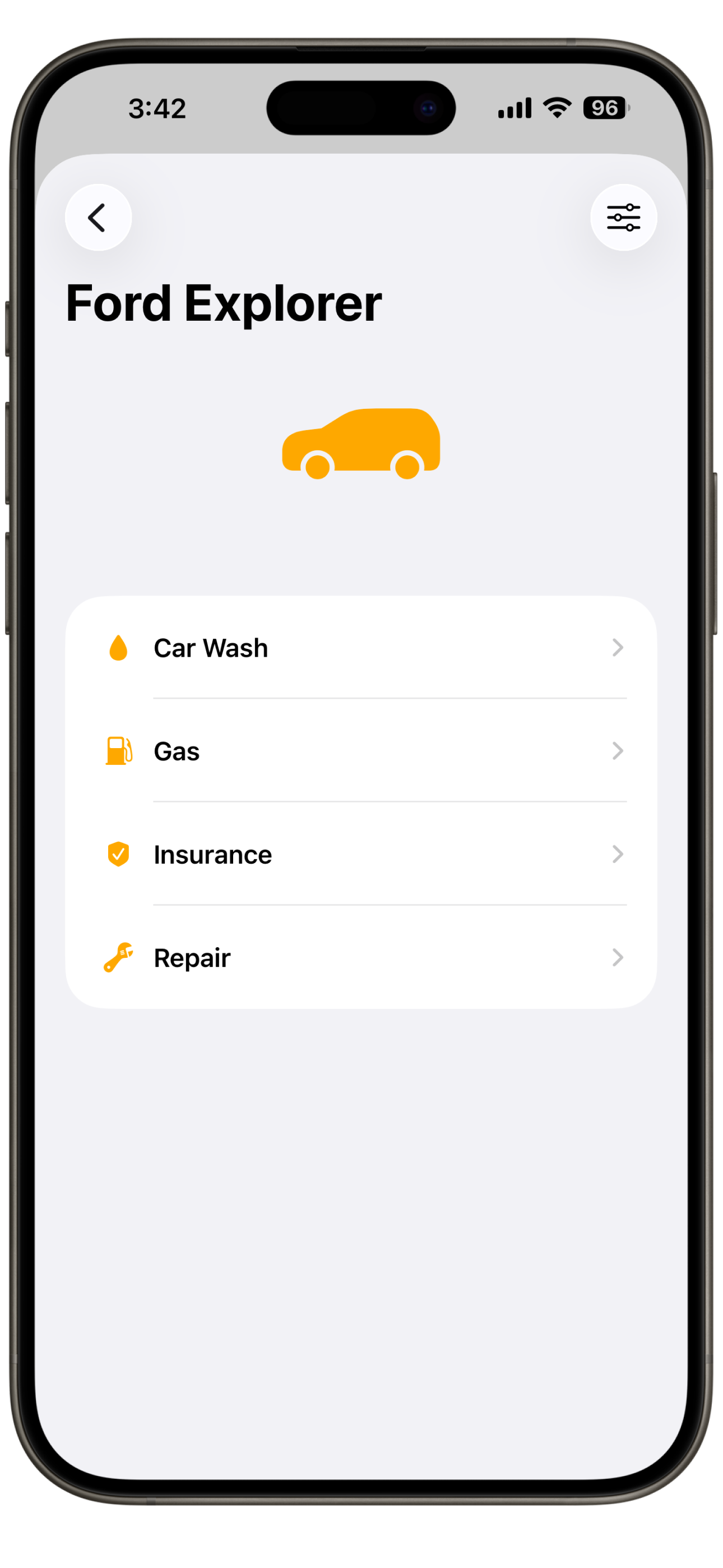This screenshot has height=1568, width=723.
Task: Open the filter settings icon
Action: tap(623, 217)
